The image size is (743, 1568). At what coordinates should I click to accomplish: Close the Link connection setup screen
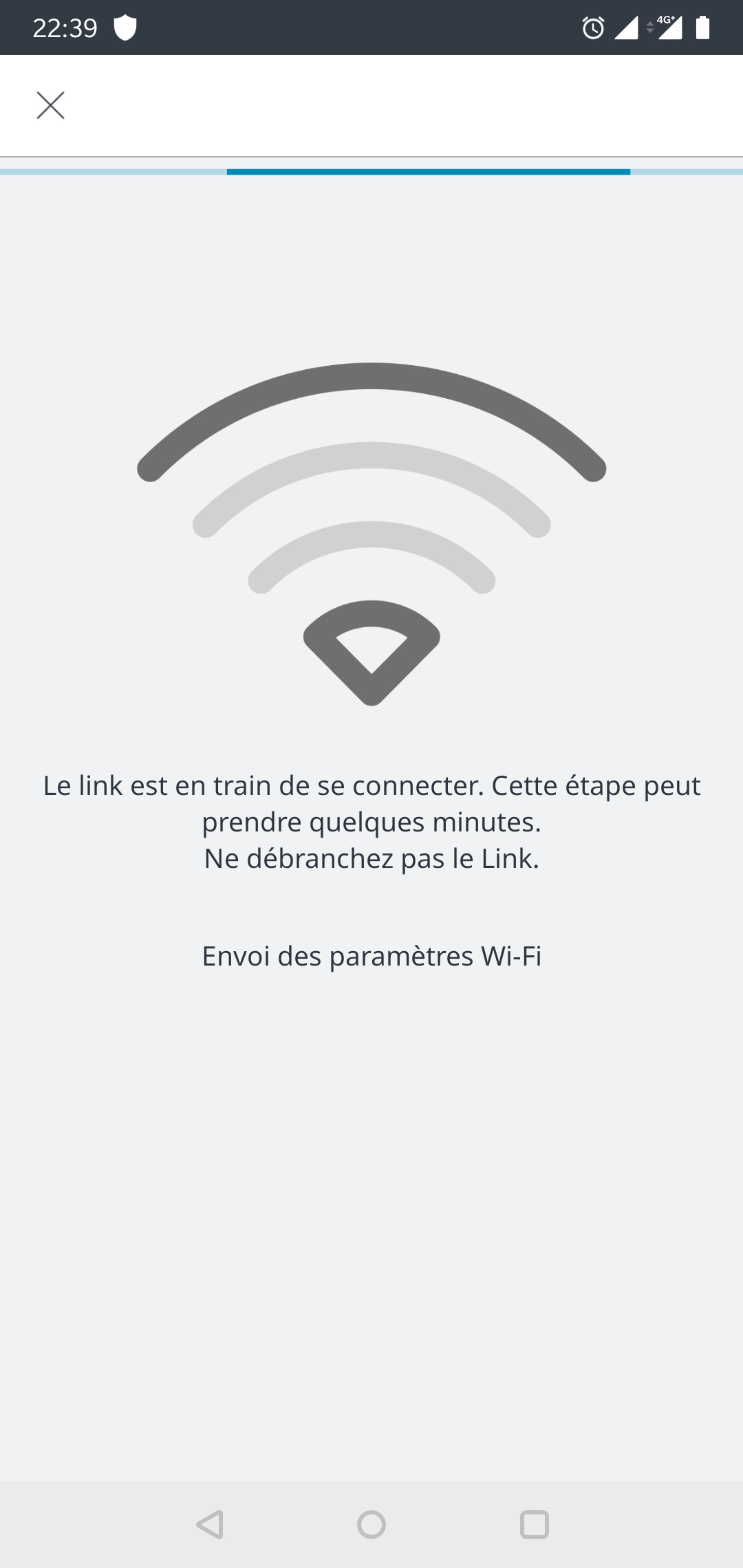[50, 105]
